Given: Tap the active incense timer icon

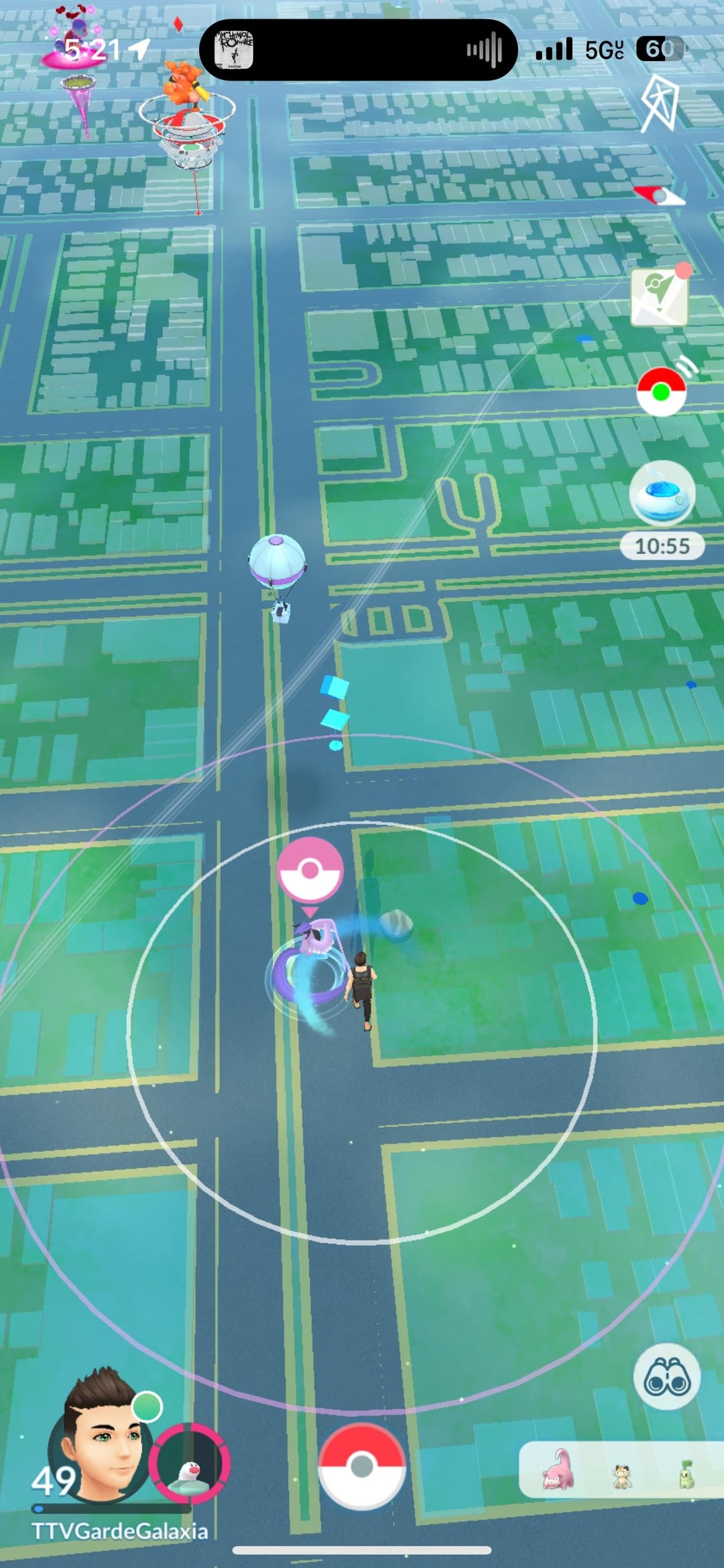Looking at the screenshot, I should click(x=662, y=493).
